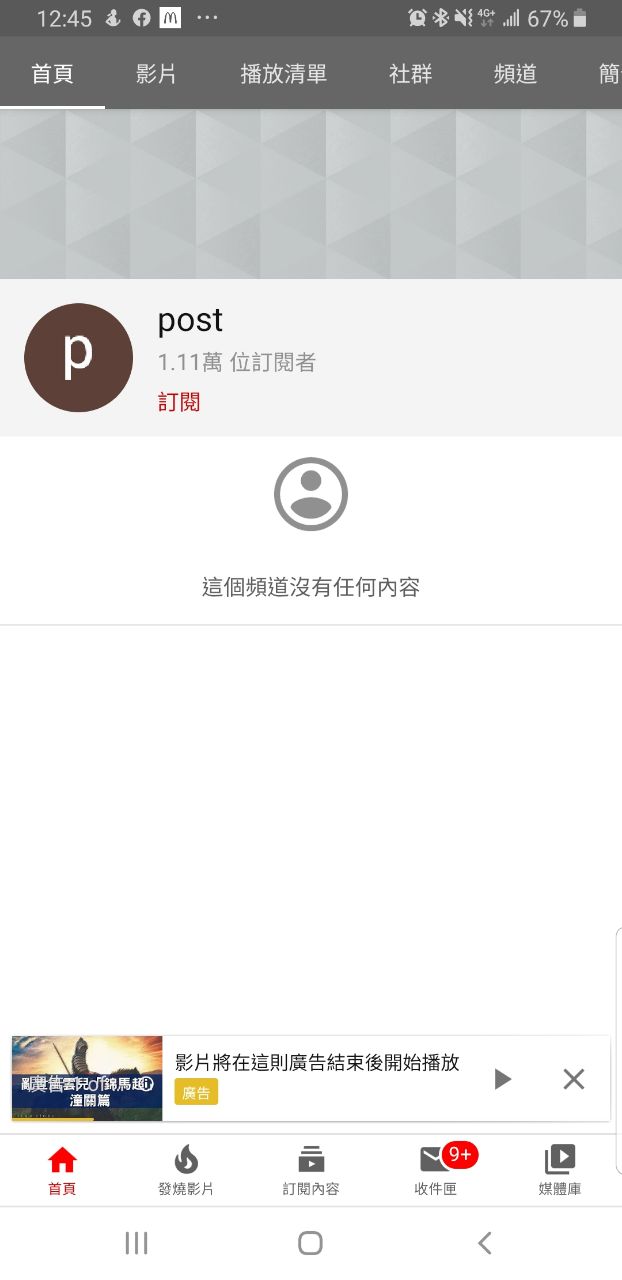
Task: Go to 訂閱內容 subscriptions
Action: (x=310, y=1170)
